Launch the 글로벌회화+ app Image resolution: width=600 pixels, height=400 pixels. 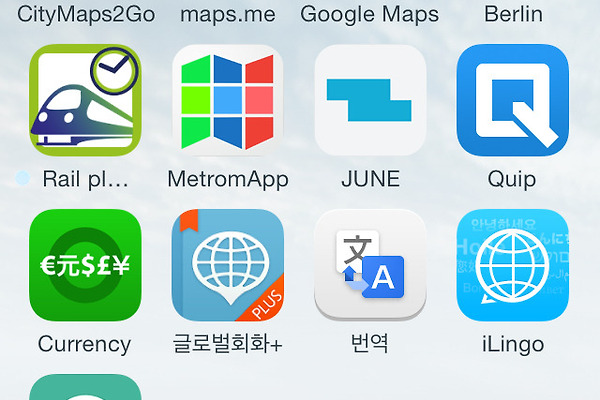pyautogui.click(x=228, y=265)
